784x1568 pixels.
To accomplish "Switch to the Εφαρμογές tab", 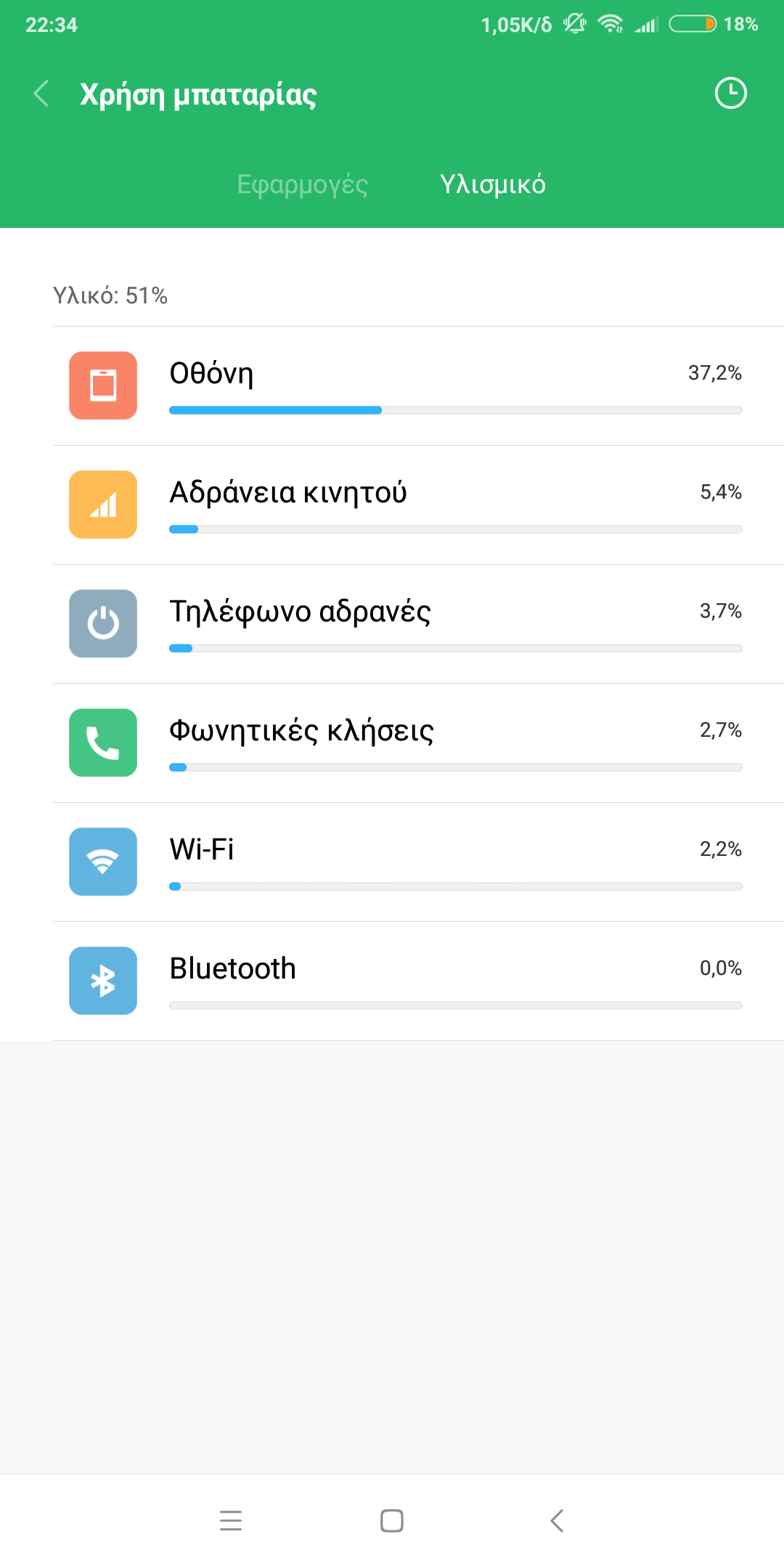I will coord(302,184).
